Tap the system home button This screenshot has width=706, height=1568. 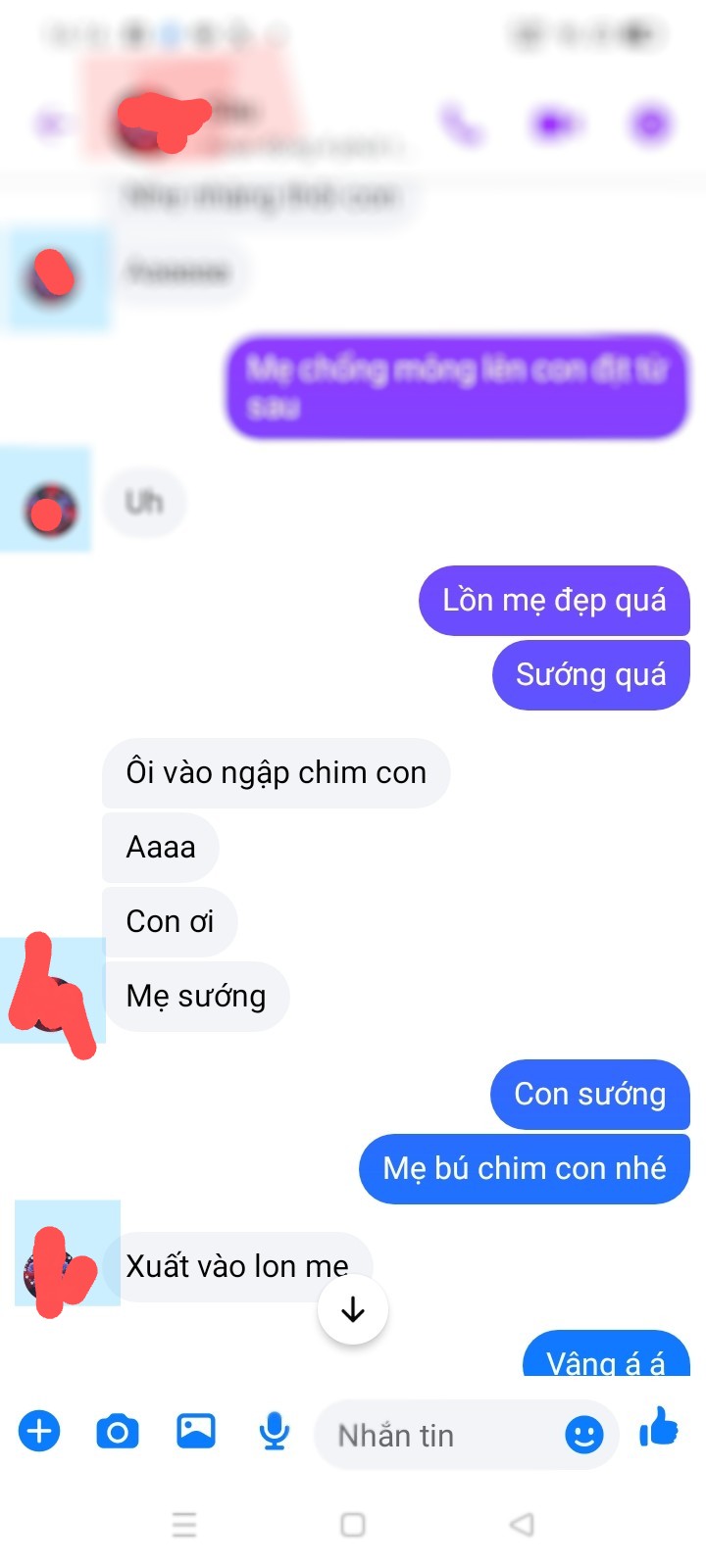(x=353, y=1525)
